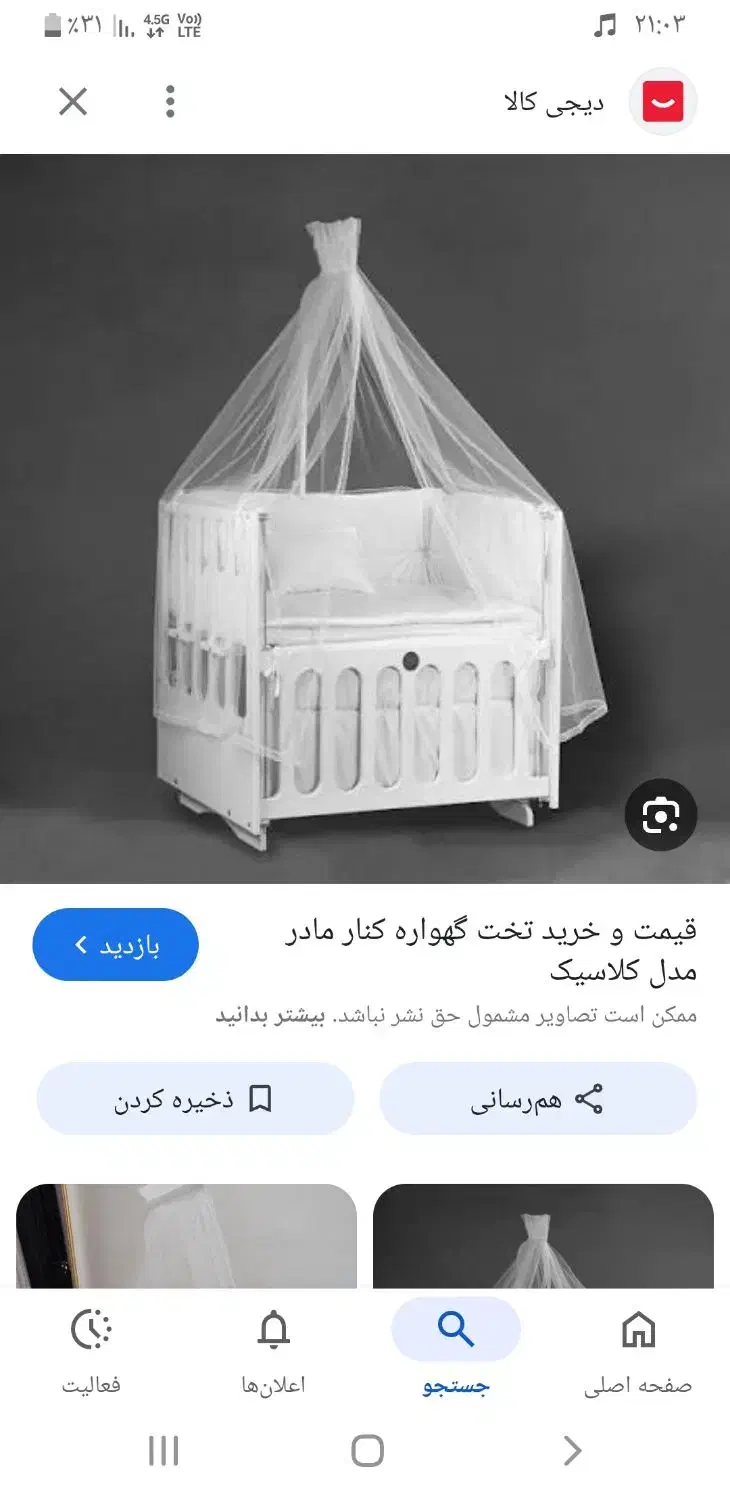
Task: Select the share icon next to همرسانی
Action: coord(588,1098)
